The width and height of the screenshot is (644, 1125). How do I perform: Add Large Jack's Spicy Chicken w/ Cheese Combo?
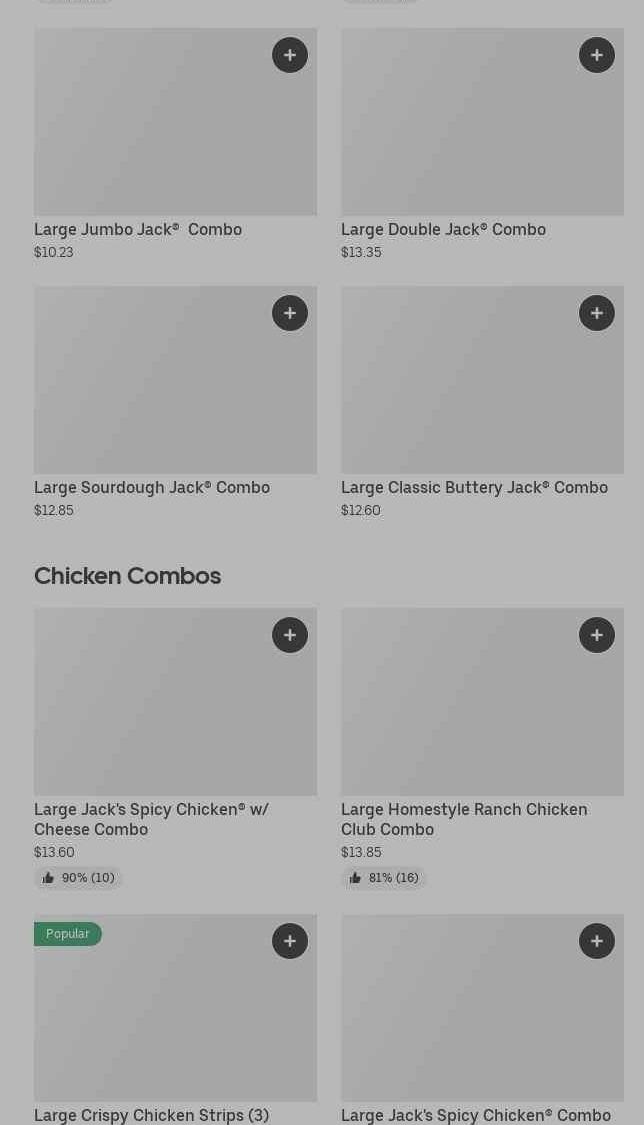pos(290,635)
